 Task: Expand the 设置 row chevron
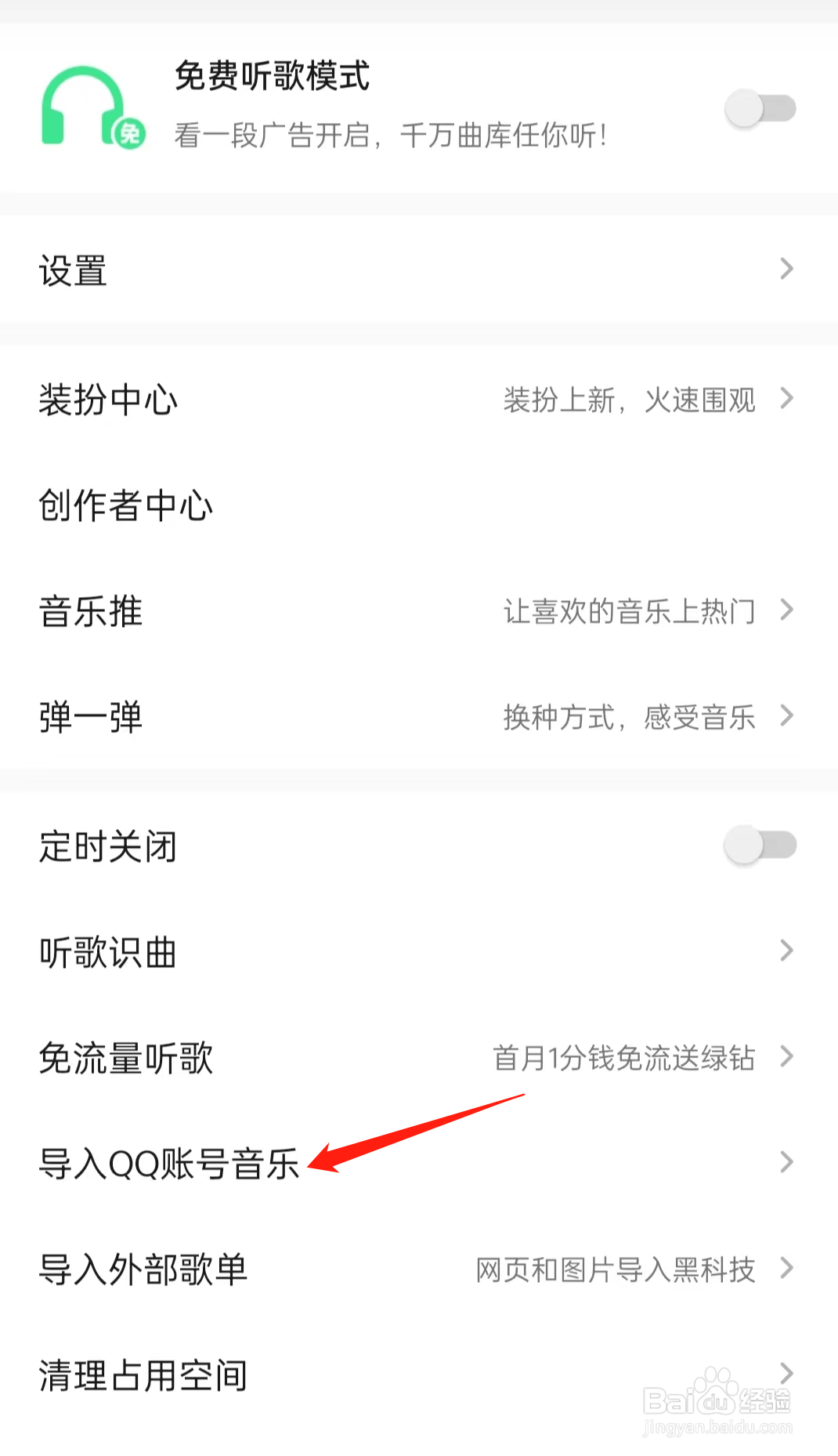coord(788,270)
